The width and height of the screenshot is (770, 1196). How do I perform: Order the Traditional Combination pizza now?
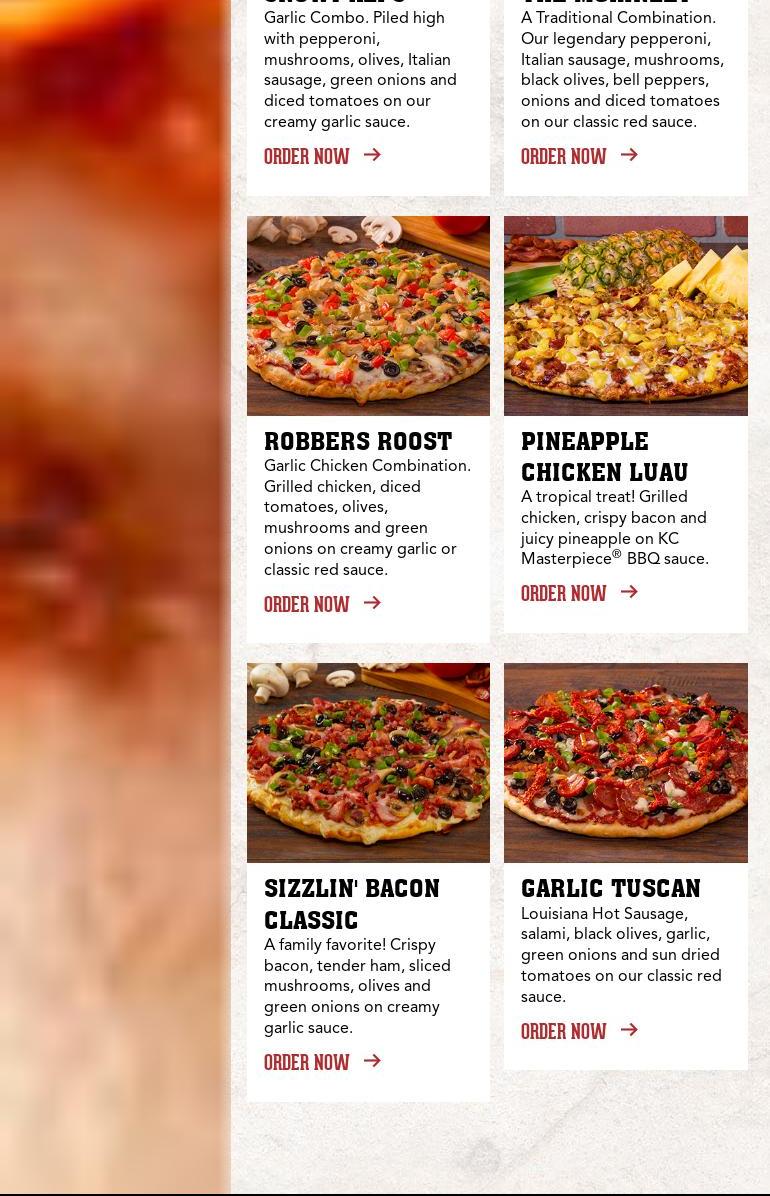click(x=578, y=157)
